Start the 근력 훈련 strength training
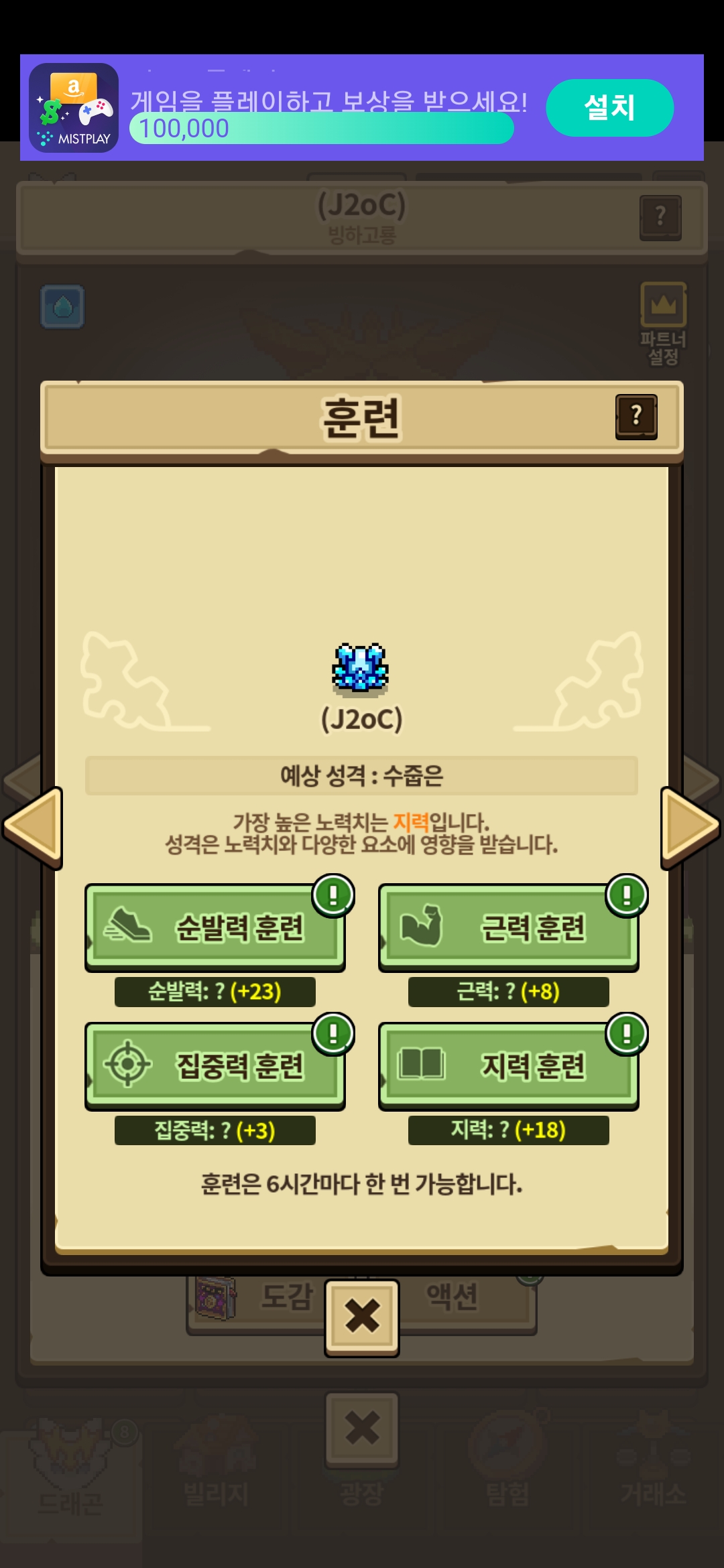Image resolution: width=724 pixels, height=1568 pixels. click(508, 928)
